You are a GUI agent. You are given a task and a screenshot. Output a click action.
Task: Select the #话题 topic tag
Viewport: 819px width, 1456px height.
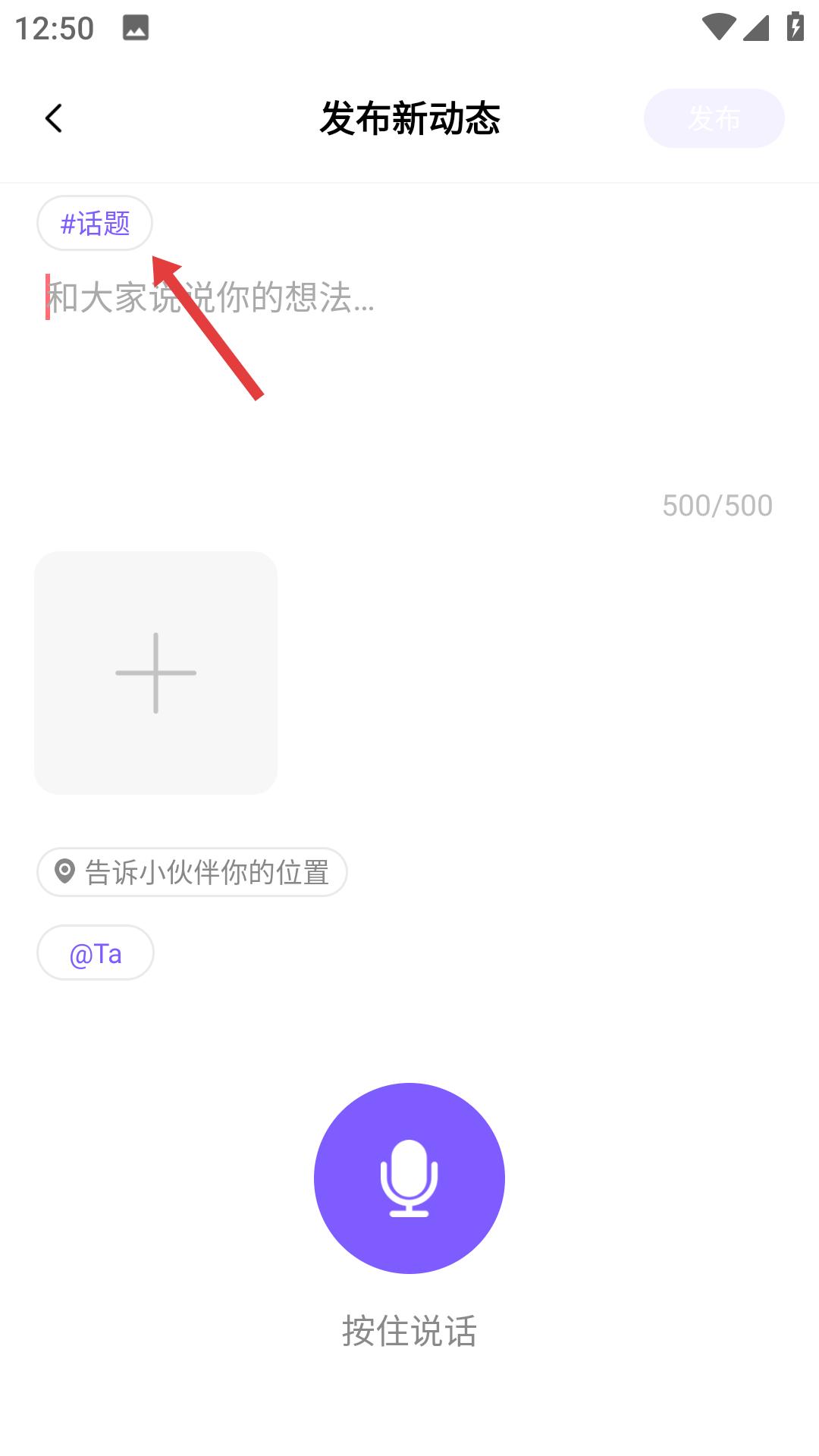coord(94,224)
